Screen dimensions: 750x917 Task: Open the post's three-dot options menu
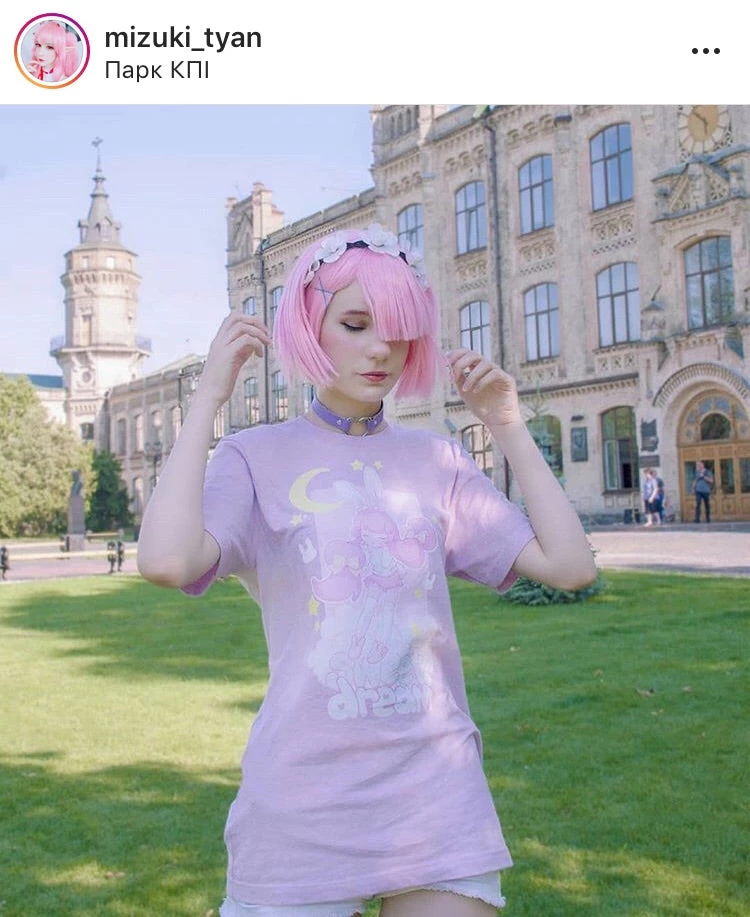tap(705, 51)
